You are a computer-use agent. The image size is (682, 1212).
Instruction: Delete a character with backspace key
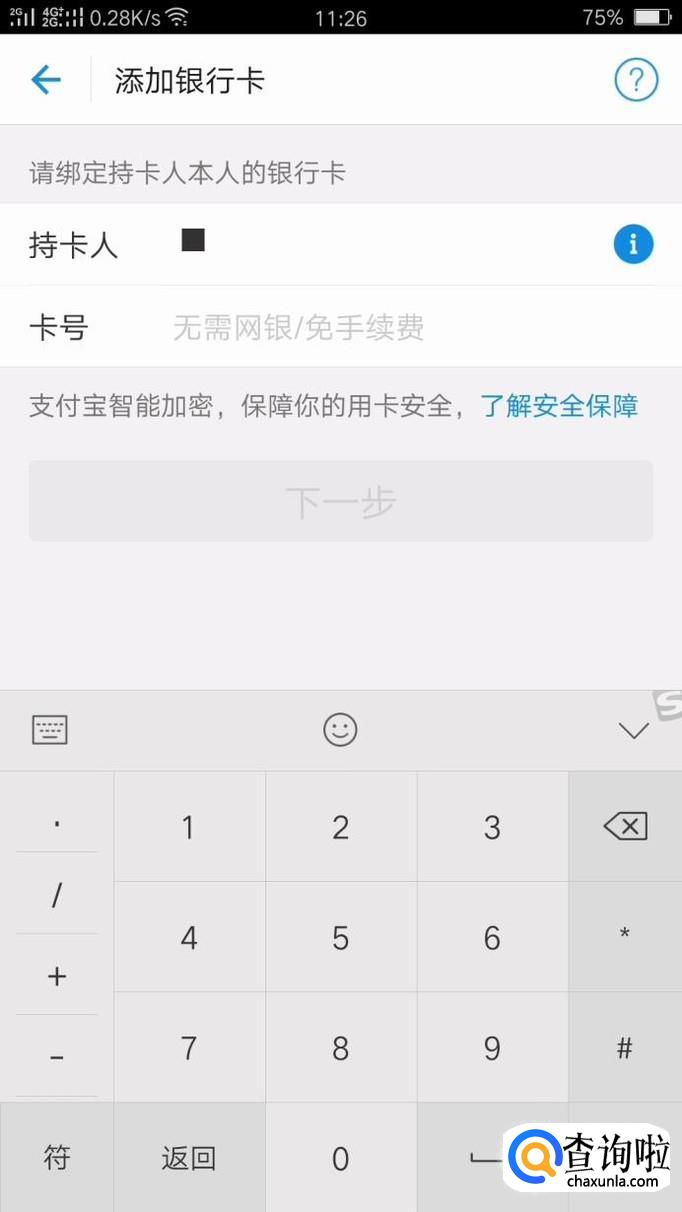625,827
